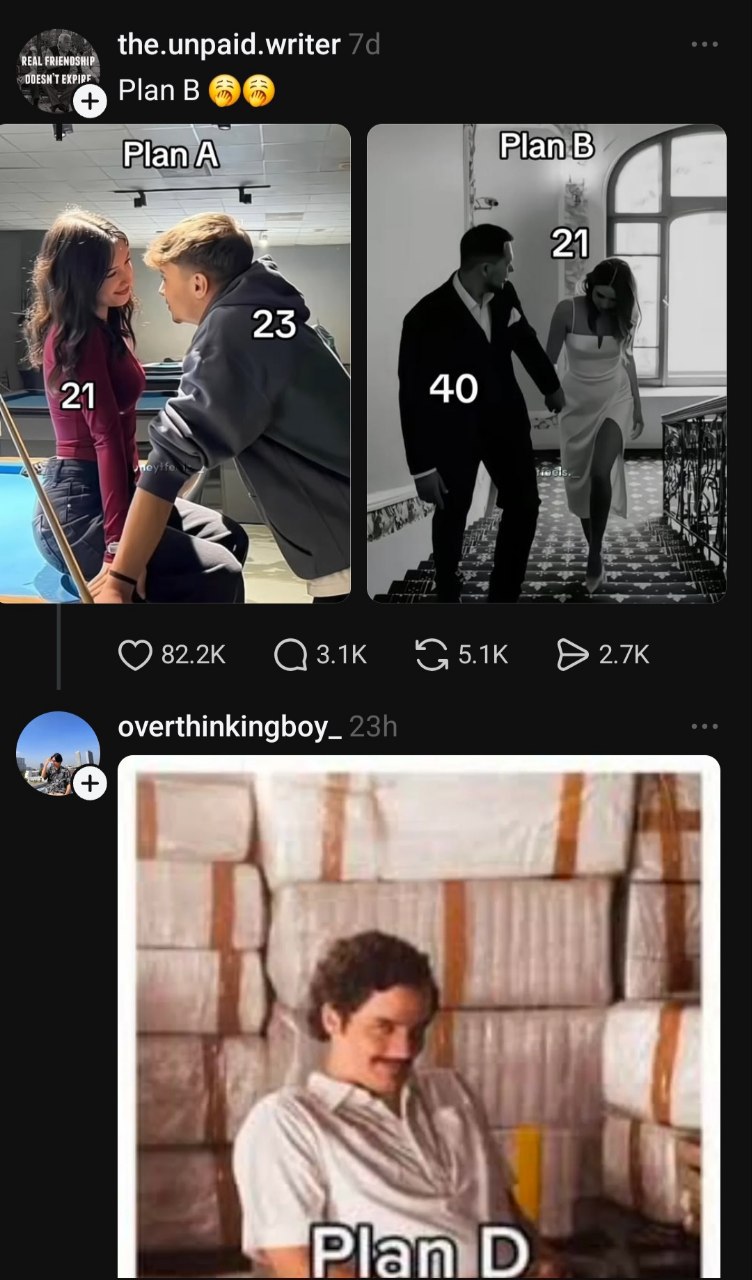Open the Plan A image
The width and height of the screenshot is (752, 1280).
175,363
